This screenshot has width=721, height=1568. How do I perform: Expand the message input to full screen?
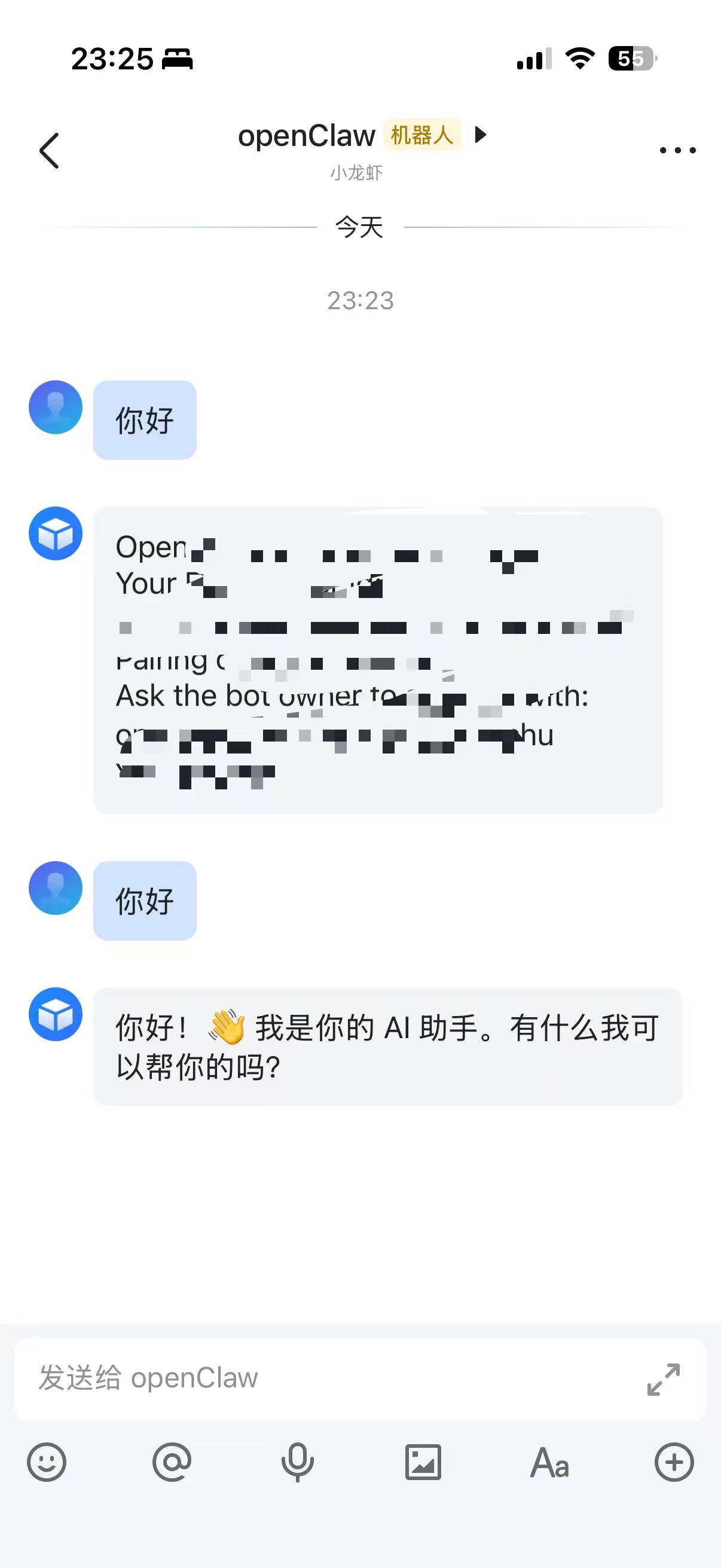point(663,1379)
